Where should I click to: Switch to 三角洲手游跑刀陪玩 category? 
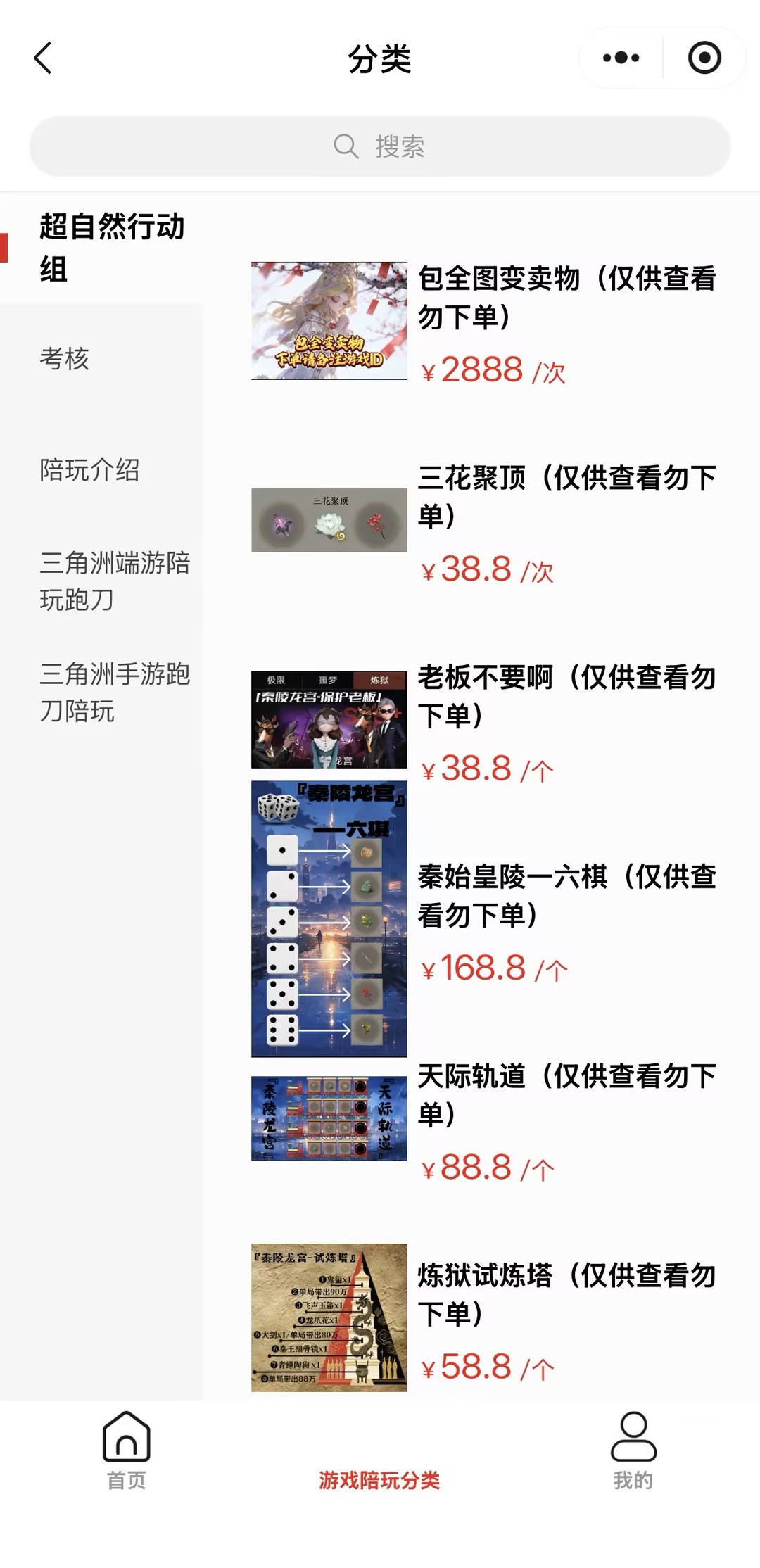(114, 693)
